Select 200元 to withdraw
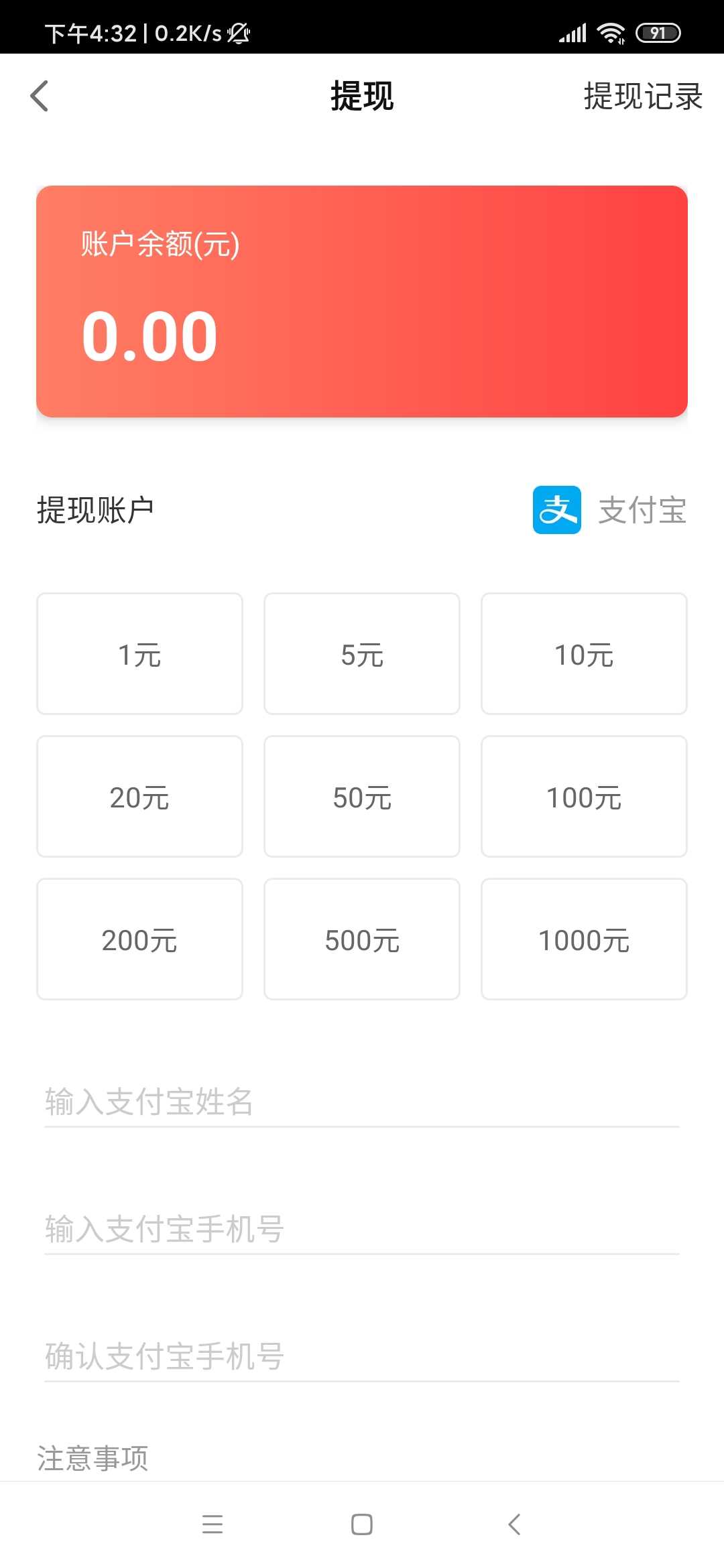Viewport: 724px width, 1568px height. pyautogui.click(x=139, y=939)
